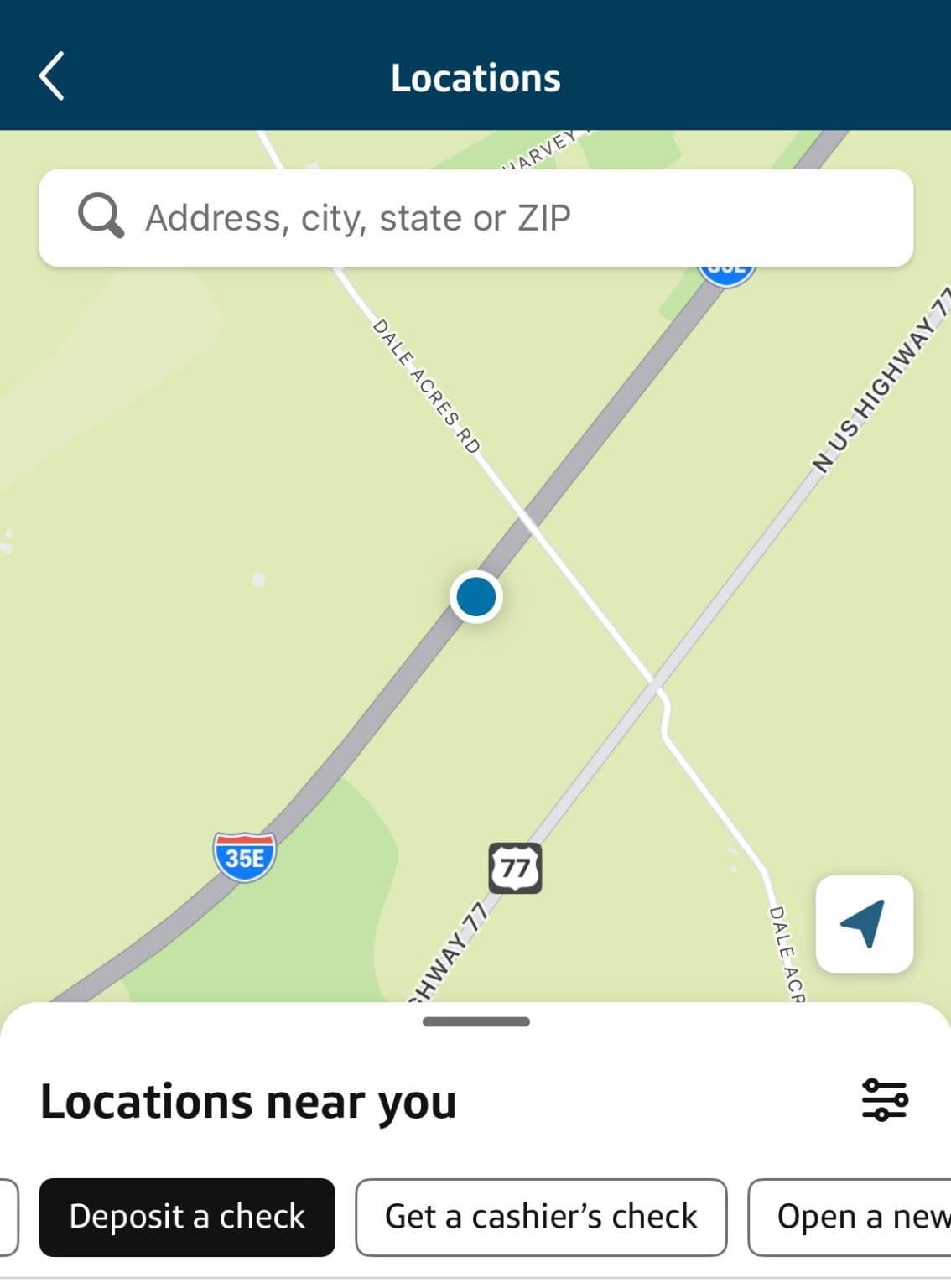Expand the bottom sheet using its drag handle
This screenshot has width=951, height=1288.
click(475, 1021)
